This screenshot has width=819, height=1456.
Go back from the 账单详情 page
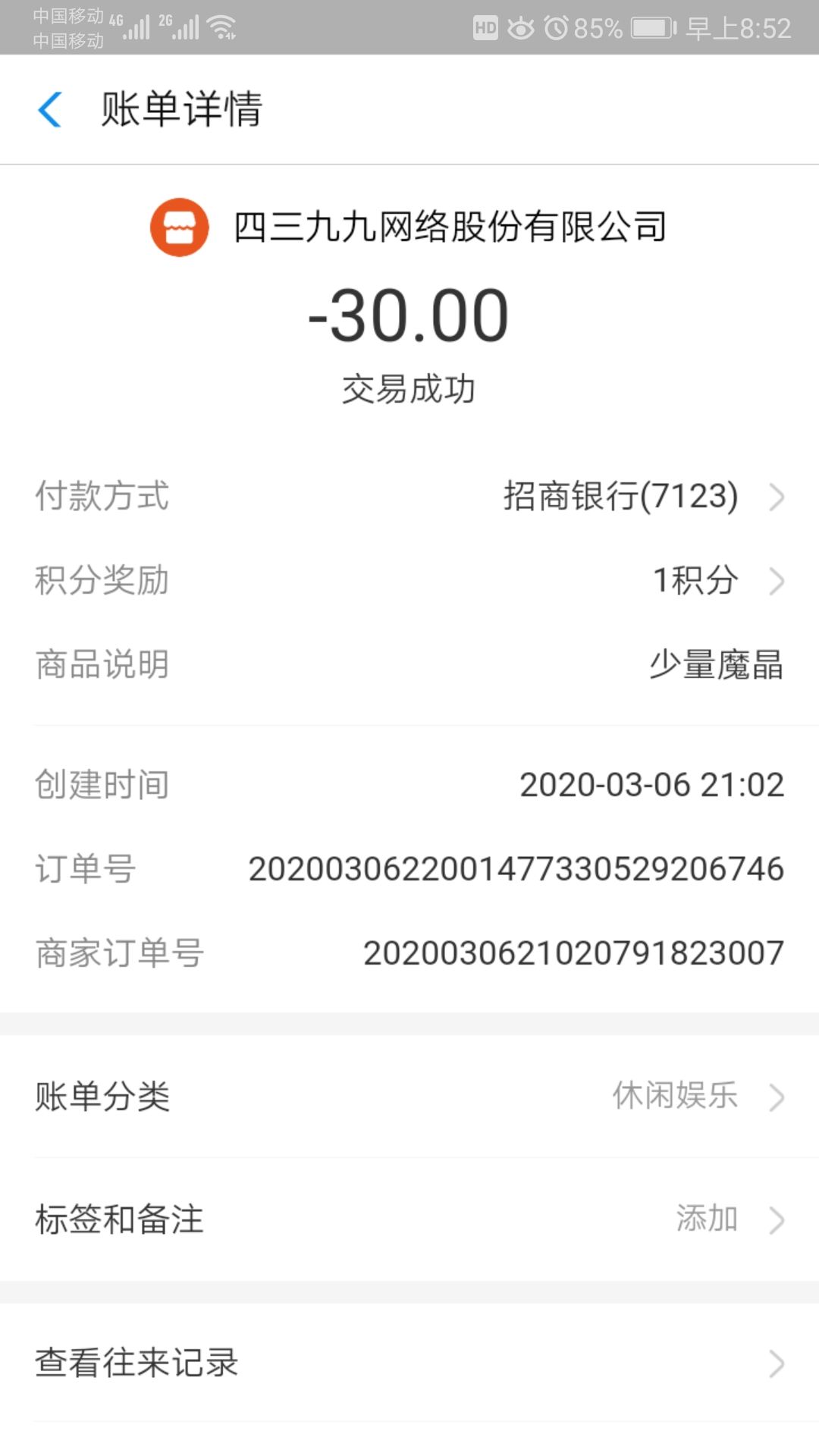pos(50,109)
